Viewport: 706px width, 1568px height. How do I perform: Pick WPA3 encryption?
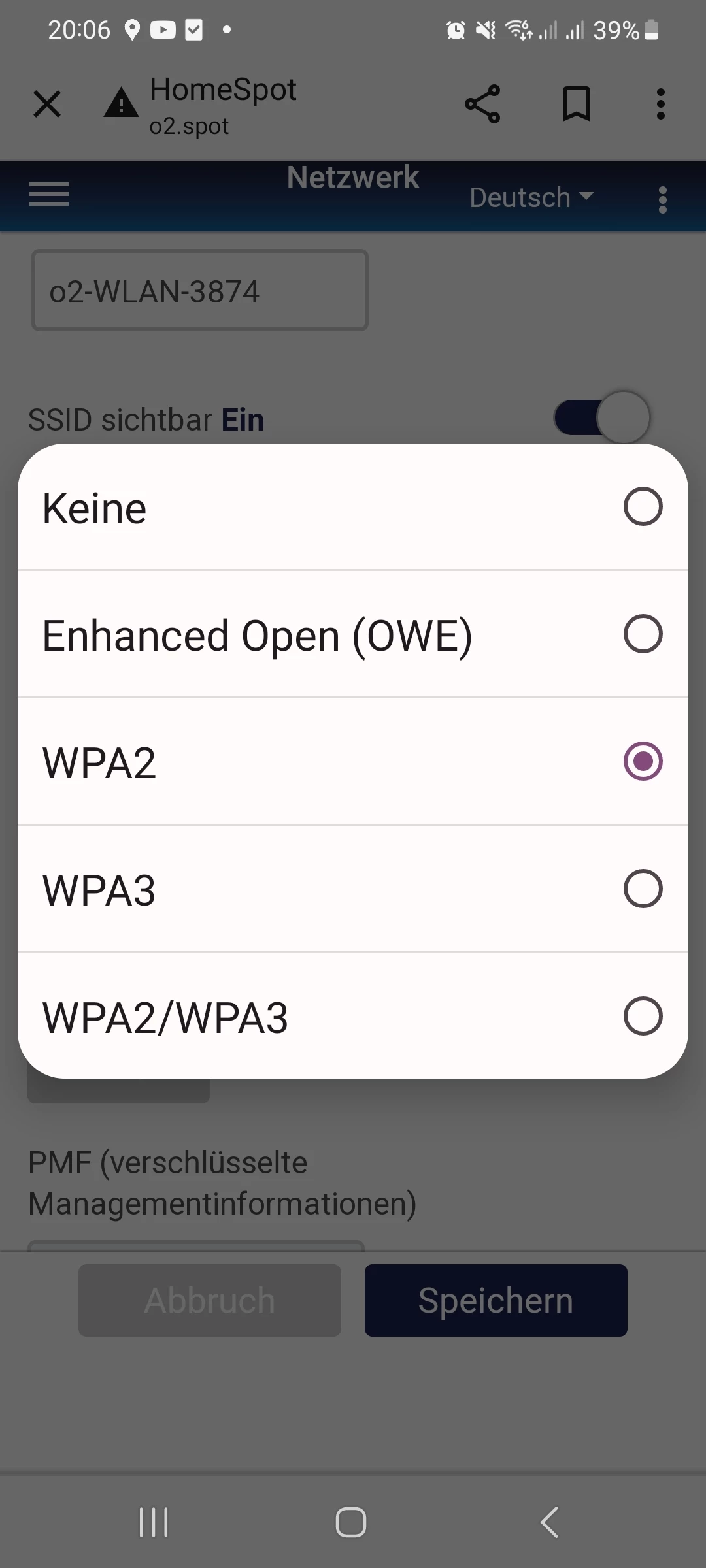[x=353, y=889]
